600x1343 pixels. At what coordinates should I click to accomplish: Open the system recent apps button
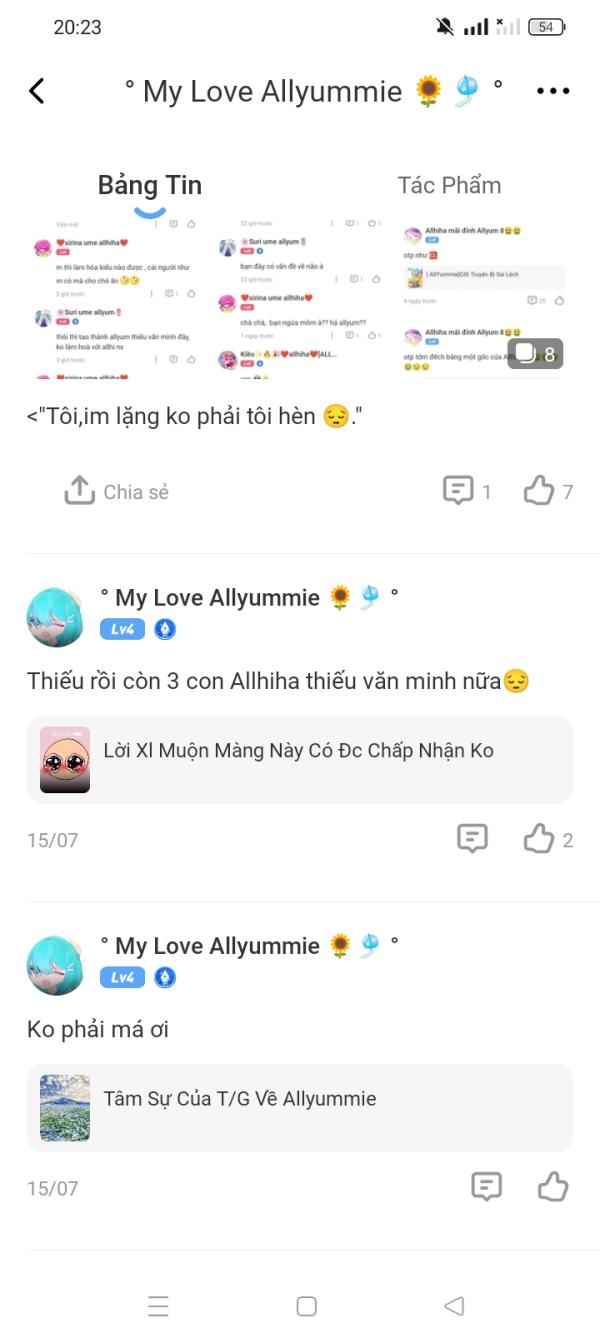click(158, 1306)
